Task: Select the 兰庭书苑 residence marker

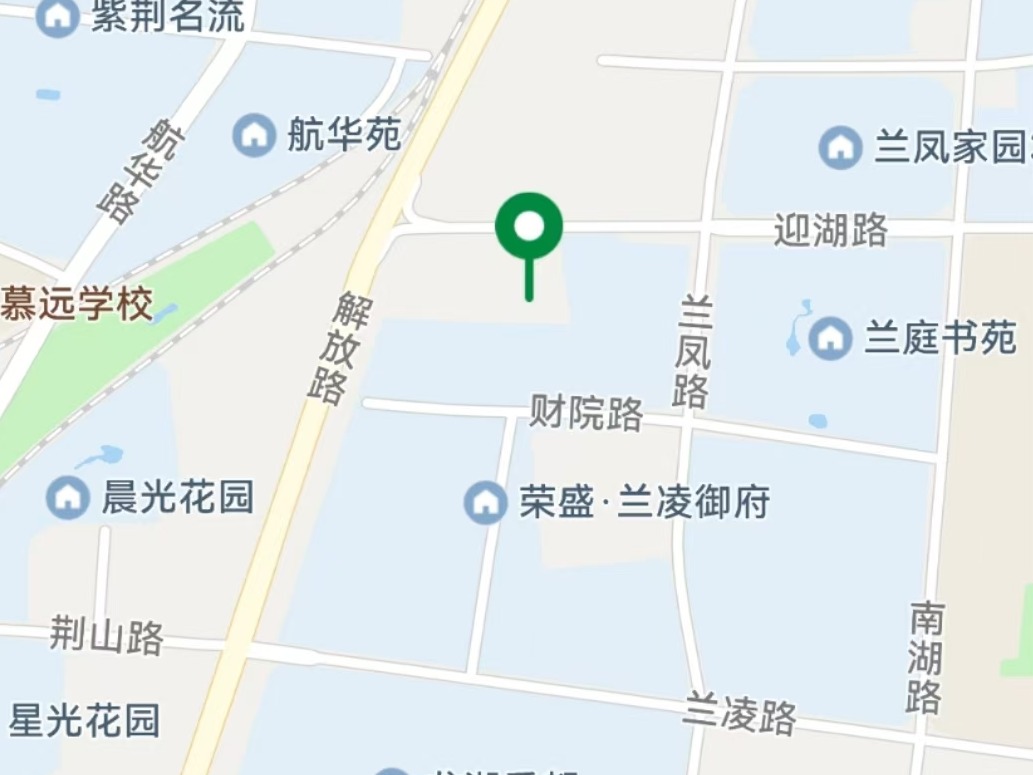Action: click(830, 338)
